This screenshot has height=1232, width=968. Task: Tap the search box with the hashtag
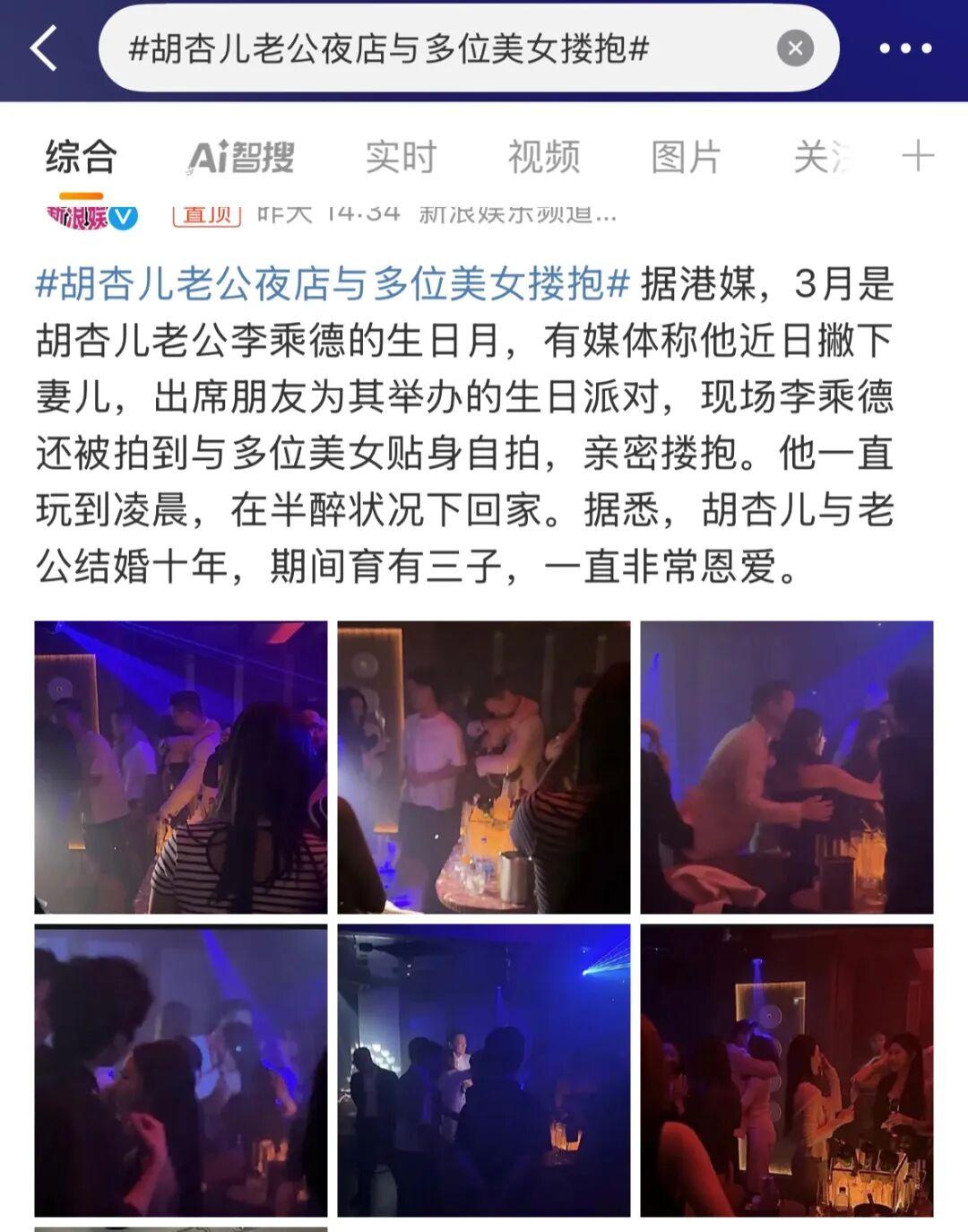click(x=430, y=48)
